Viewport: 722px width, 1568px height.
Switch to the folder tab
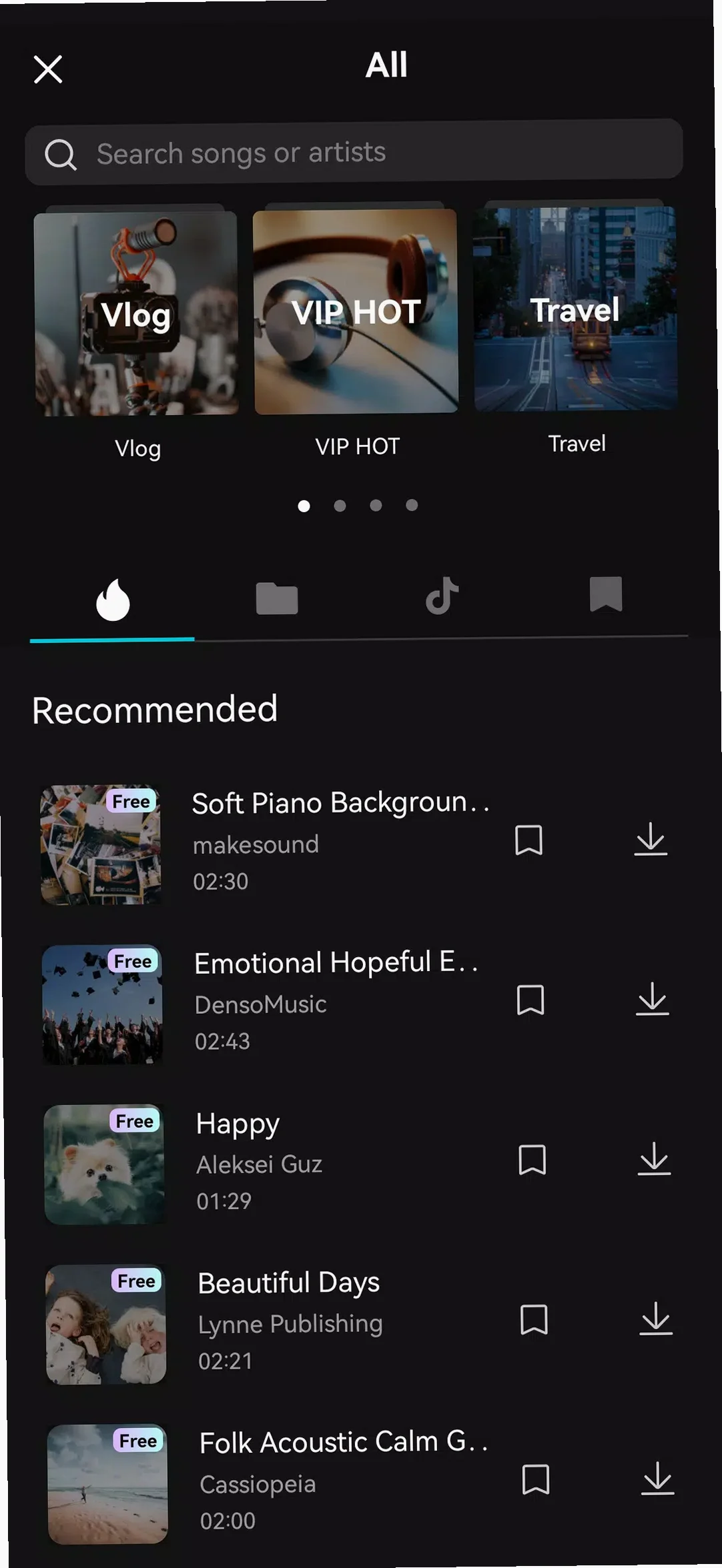point(277,598)
